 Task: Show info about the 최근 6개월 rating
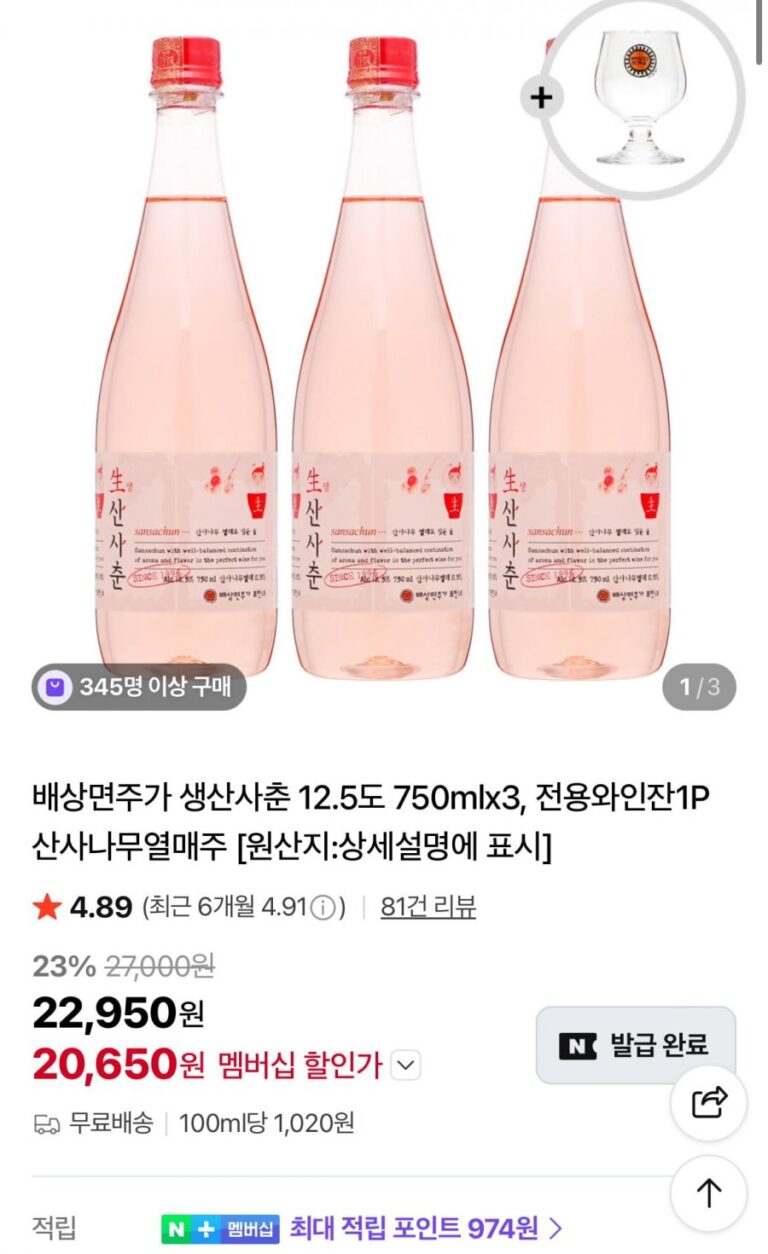click(x=322, y=908)
